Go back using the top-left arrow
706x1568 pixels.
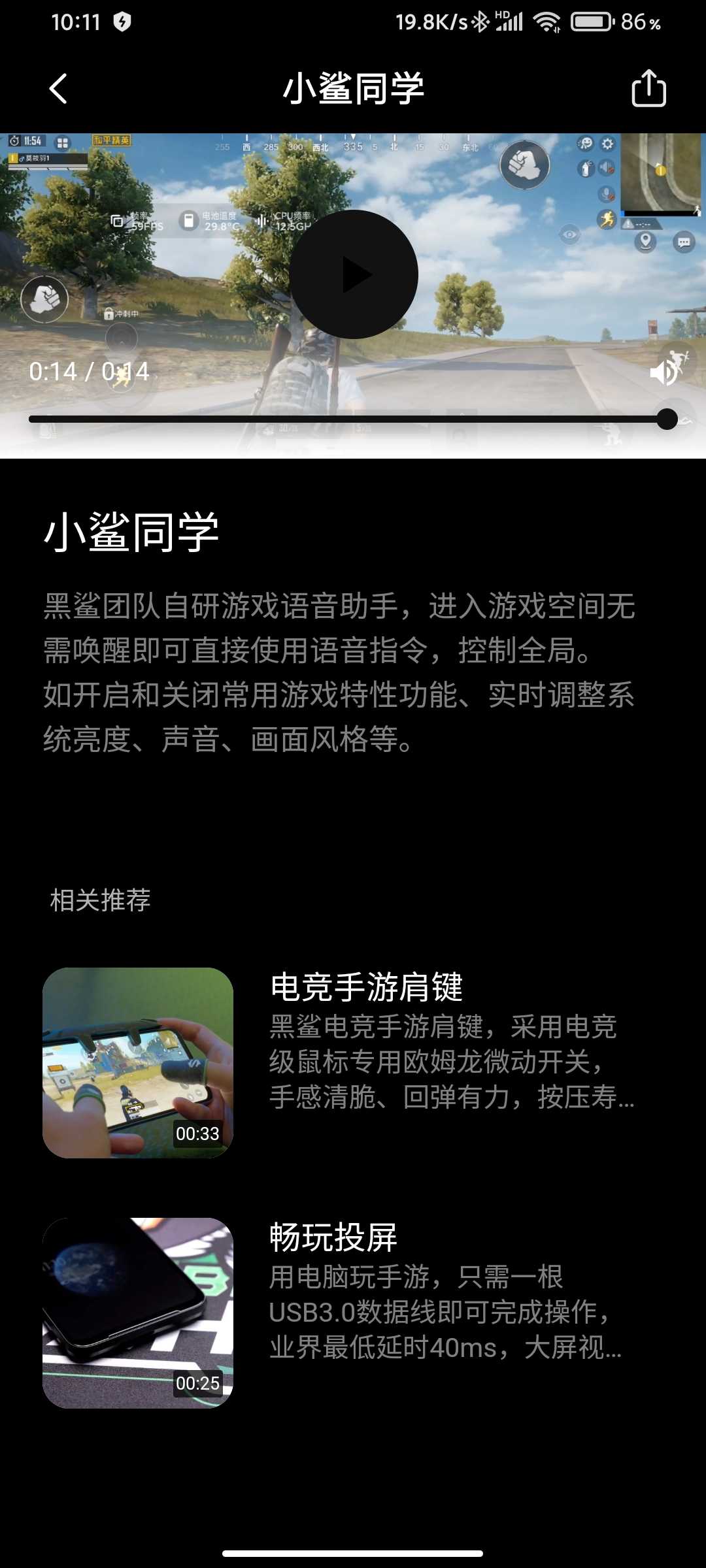coord(58,88)
